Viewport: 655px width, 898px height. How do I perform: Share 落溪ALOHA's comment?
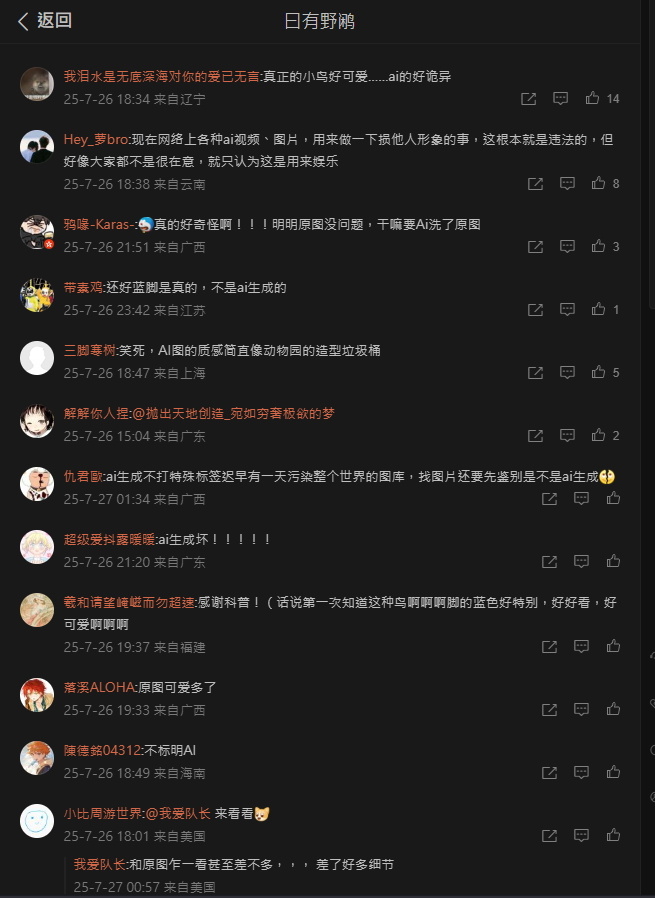point(549,709)
